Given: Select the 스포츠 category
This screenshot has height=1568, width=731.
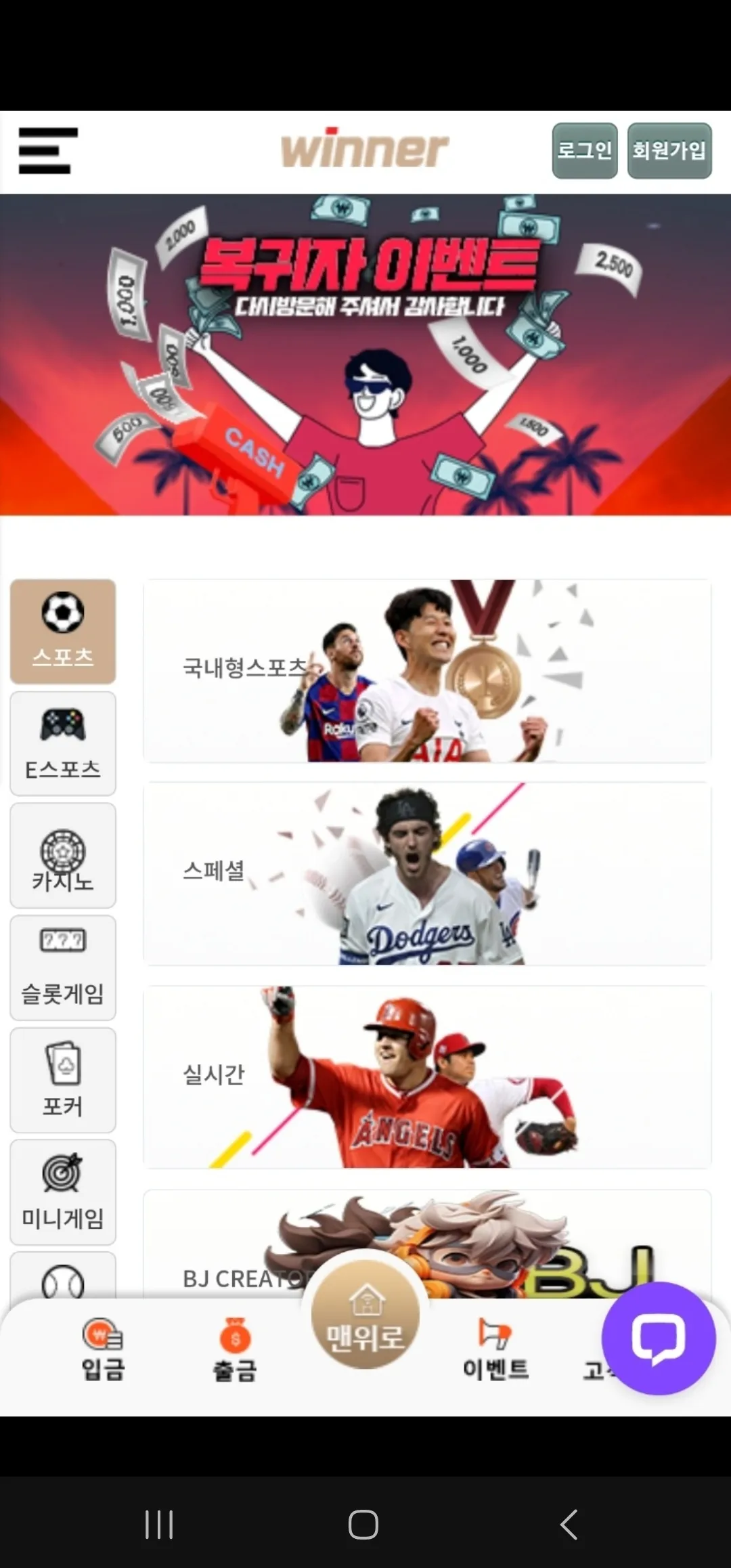Looking at the screenshot, I should pos(63,631).
